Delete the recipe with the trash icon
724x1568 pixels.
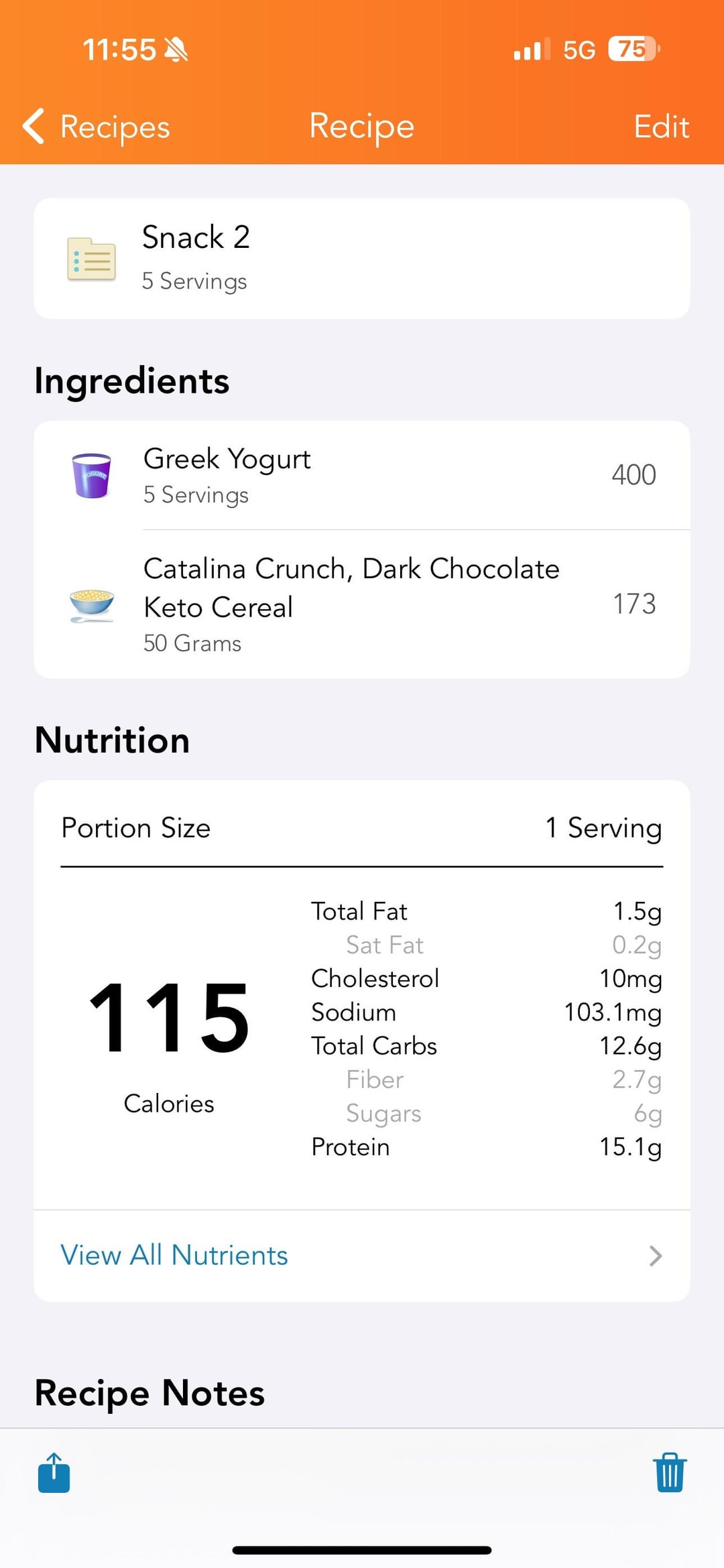(670, 1473)
